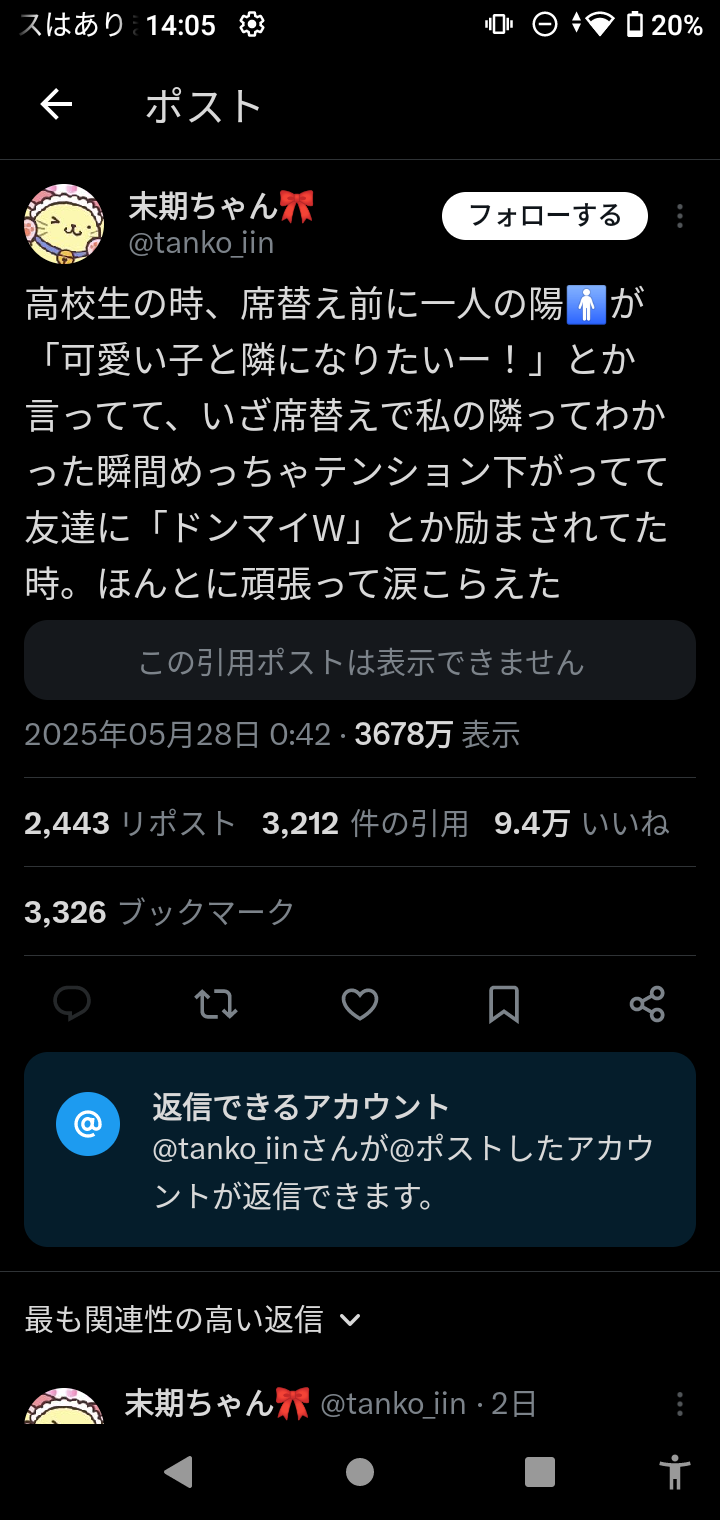Share this post
Image resolution: width=720 pixels, height=1520 pixels.
(647, 1004)
